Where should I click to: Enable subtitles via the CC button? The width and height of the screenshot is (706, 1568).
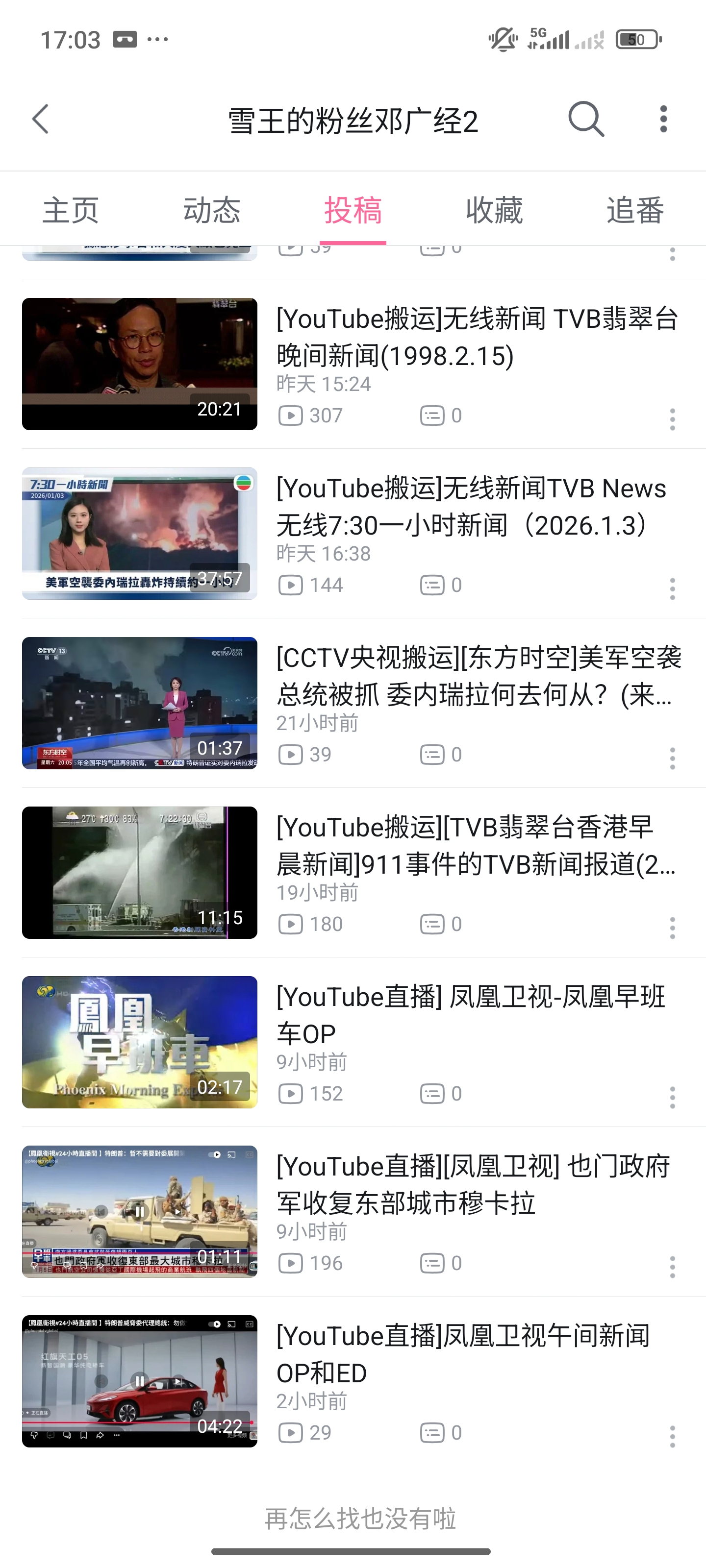click(x=249, y=1324)
